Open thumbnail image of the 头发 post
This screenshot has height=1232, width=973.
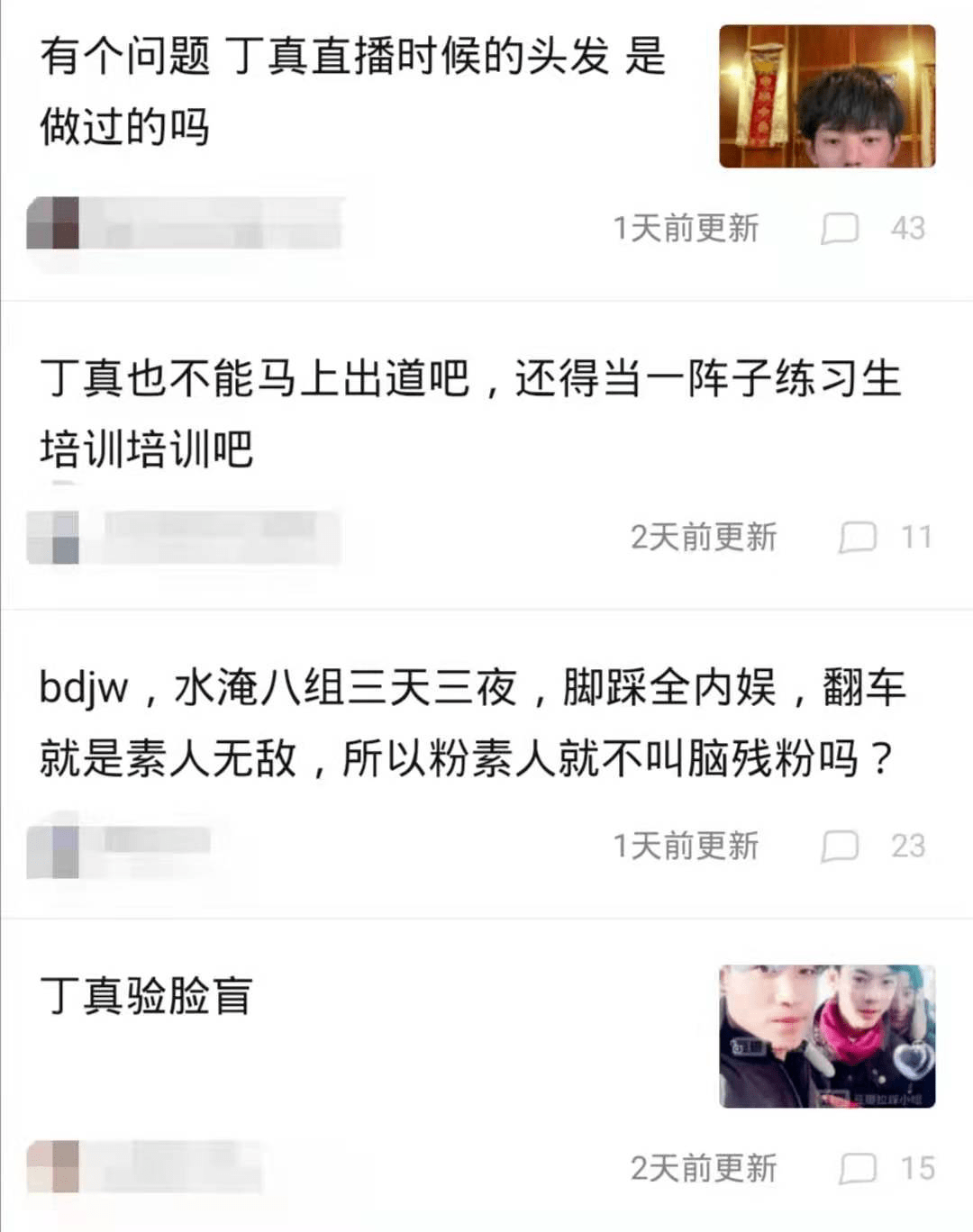point(826,96)
